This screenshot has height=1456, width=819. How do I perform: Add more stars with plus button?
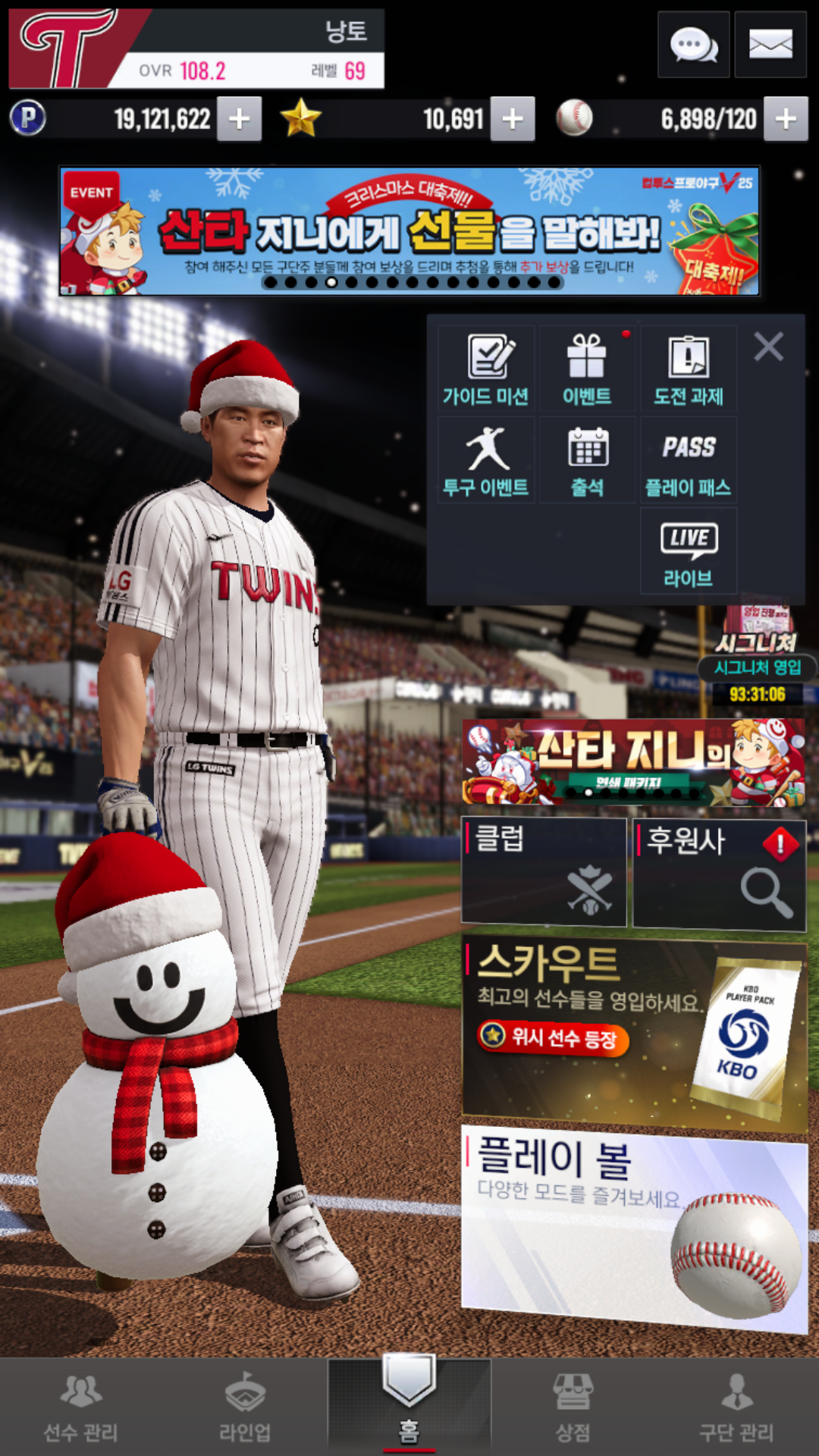(x=513, y=119)
